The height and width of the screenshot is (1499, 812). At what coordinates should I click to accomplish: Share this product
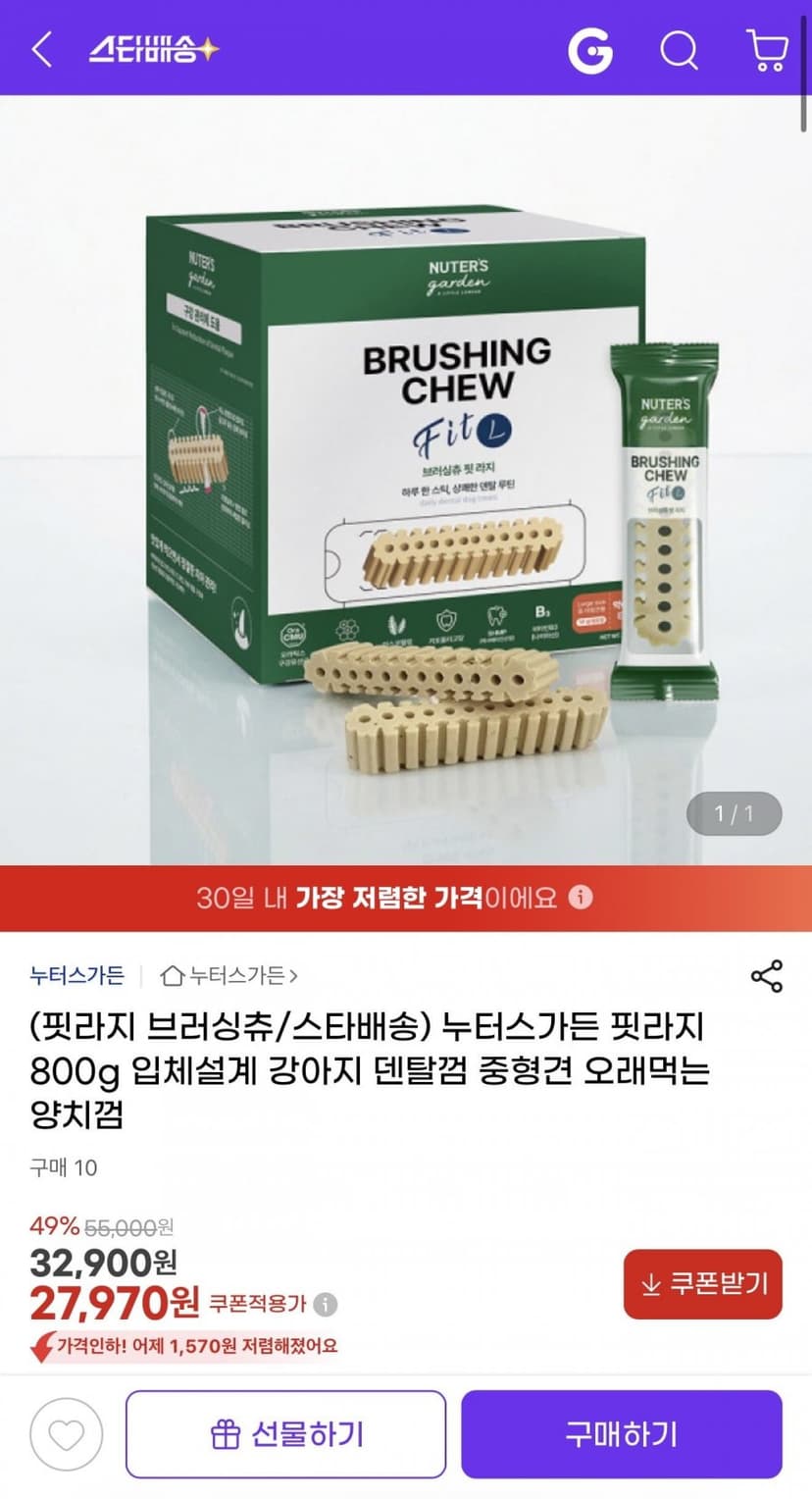pos(766,976)
